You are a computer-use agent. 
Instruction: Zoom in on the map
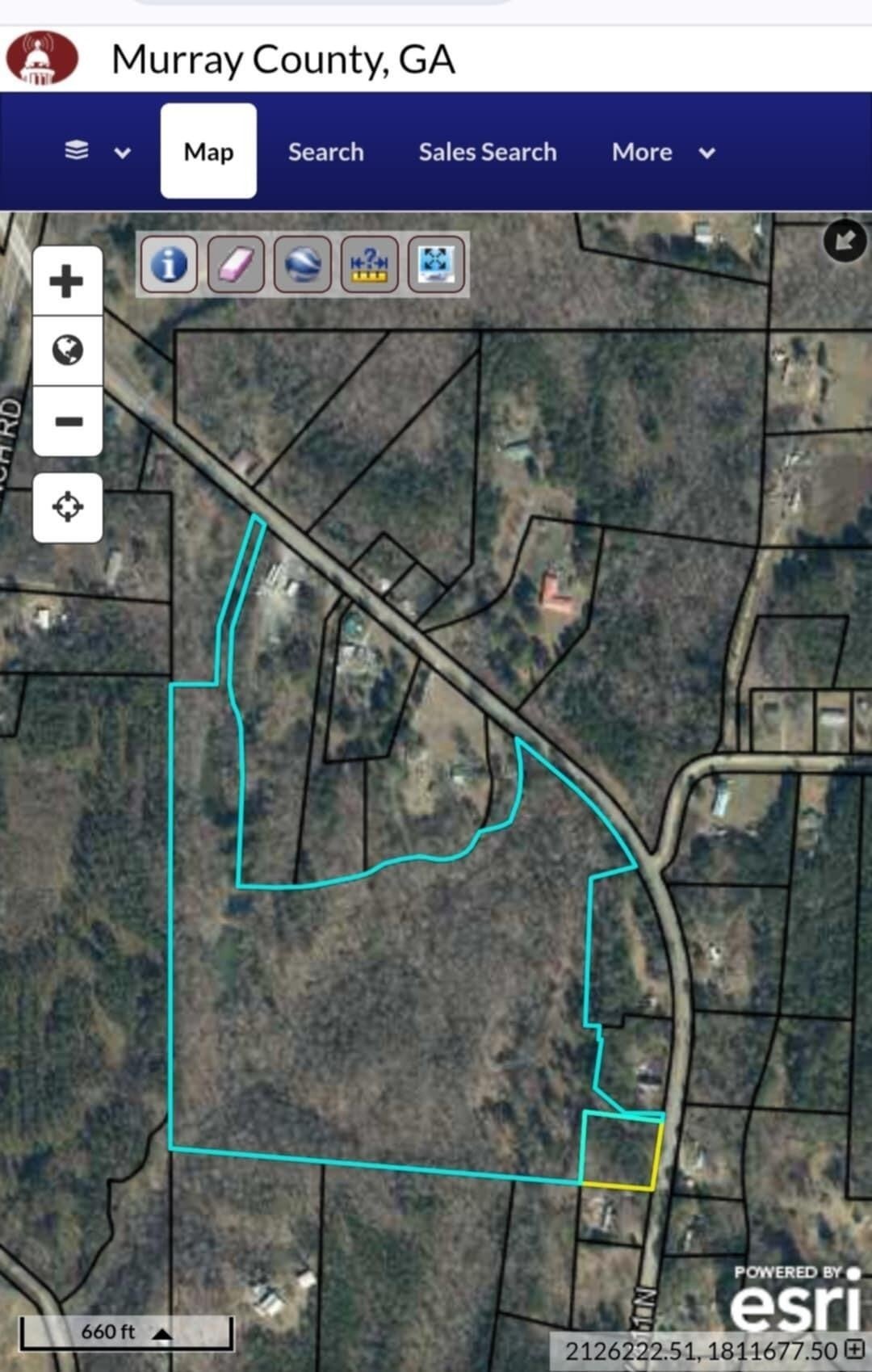pyautogui.click(x=67, y=281)
